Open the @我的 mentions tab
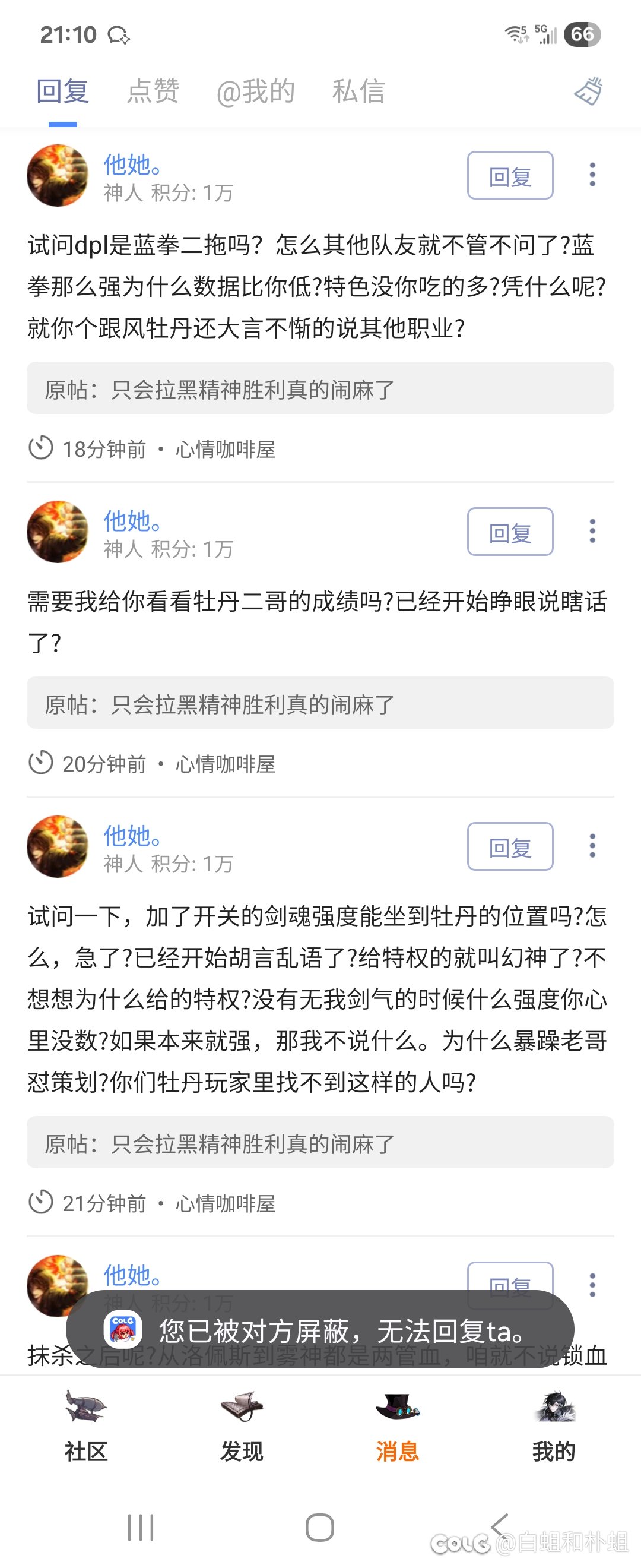 [255, 92]
